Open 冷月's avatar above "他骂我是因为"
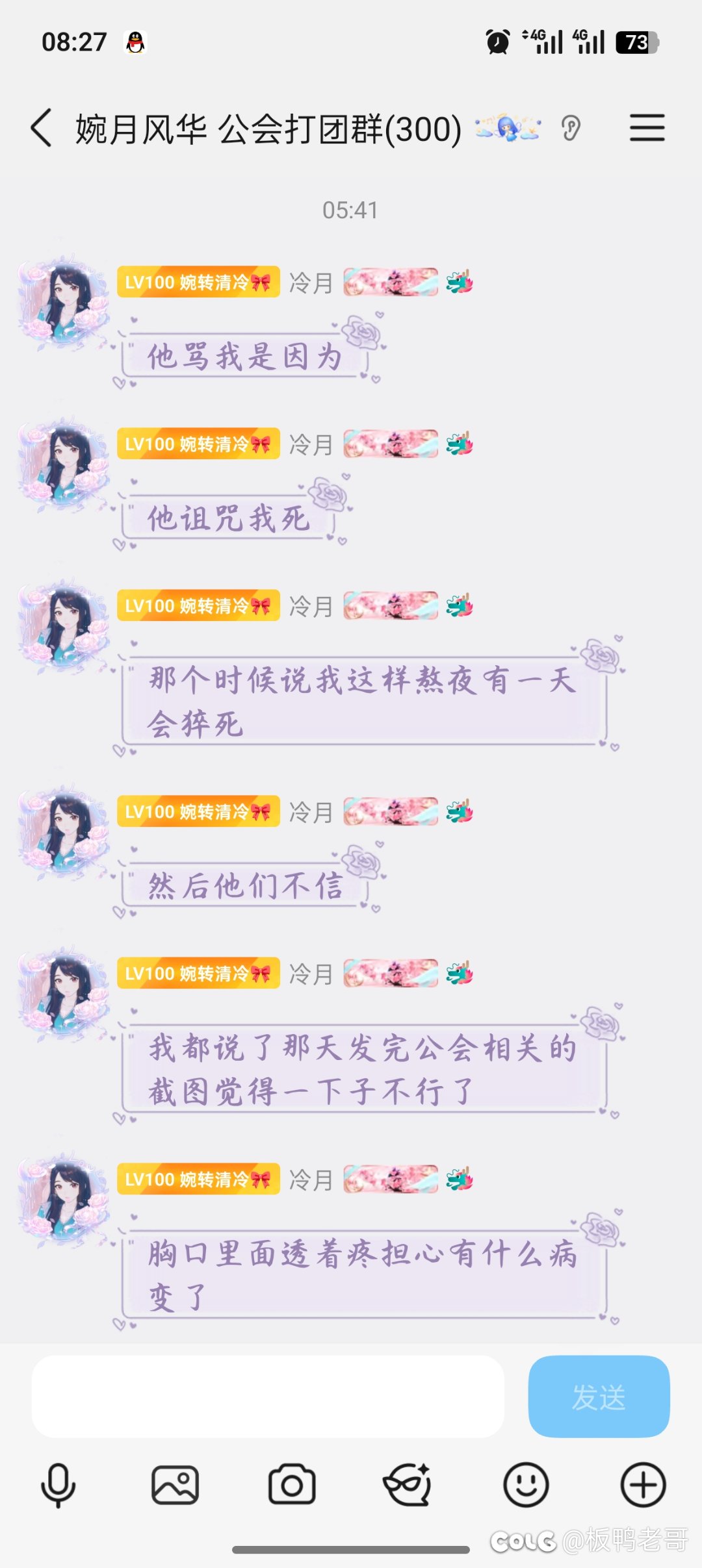The height and width of the screenshot is (1568, 702). 63,302
